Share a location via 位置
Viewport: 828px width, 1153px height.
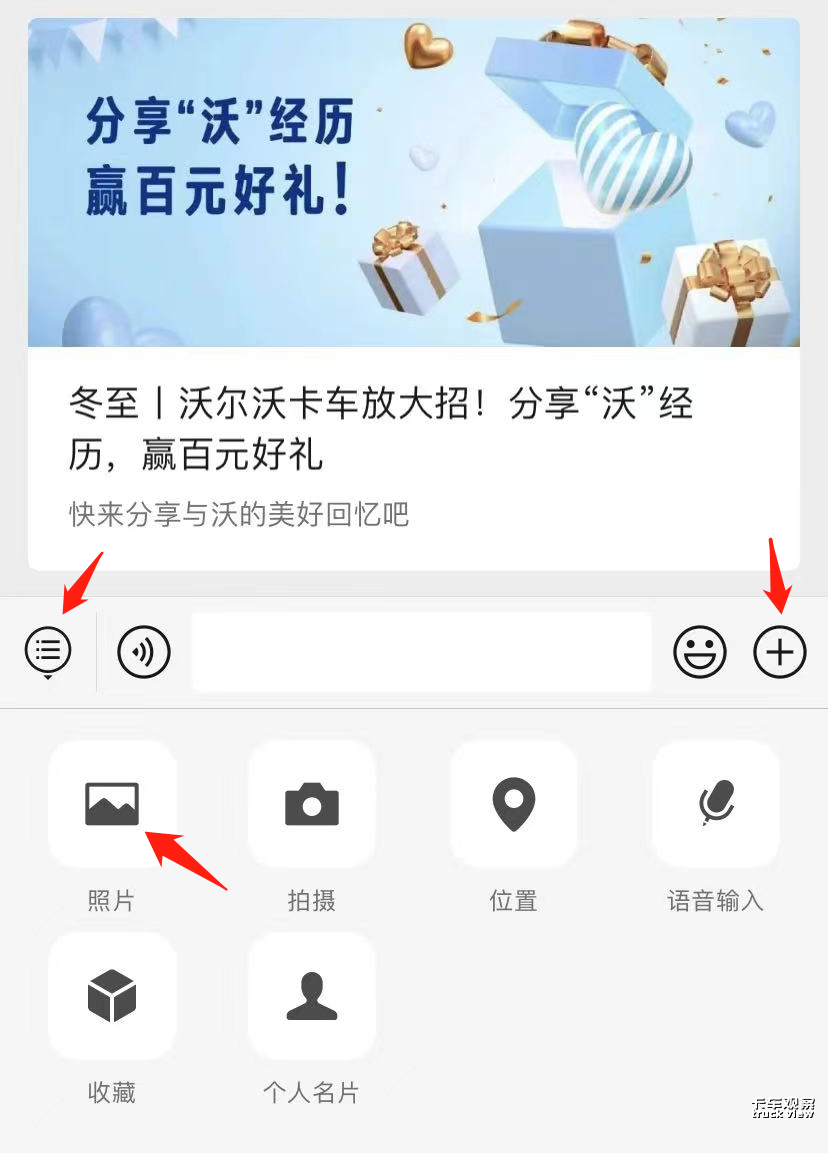click(514, 804)
